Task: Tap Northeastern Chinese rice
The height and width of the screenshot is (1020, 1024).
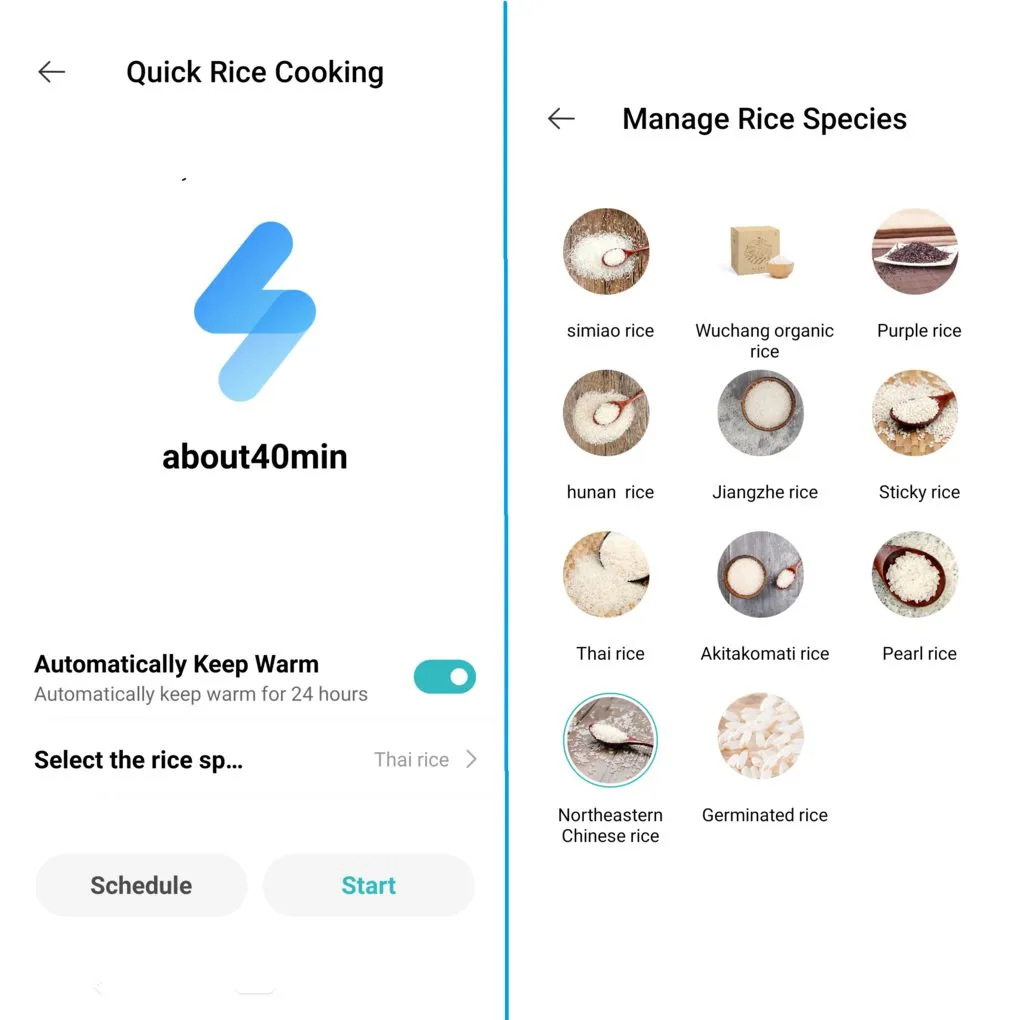Action: (608, 738)
